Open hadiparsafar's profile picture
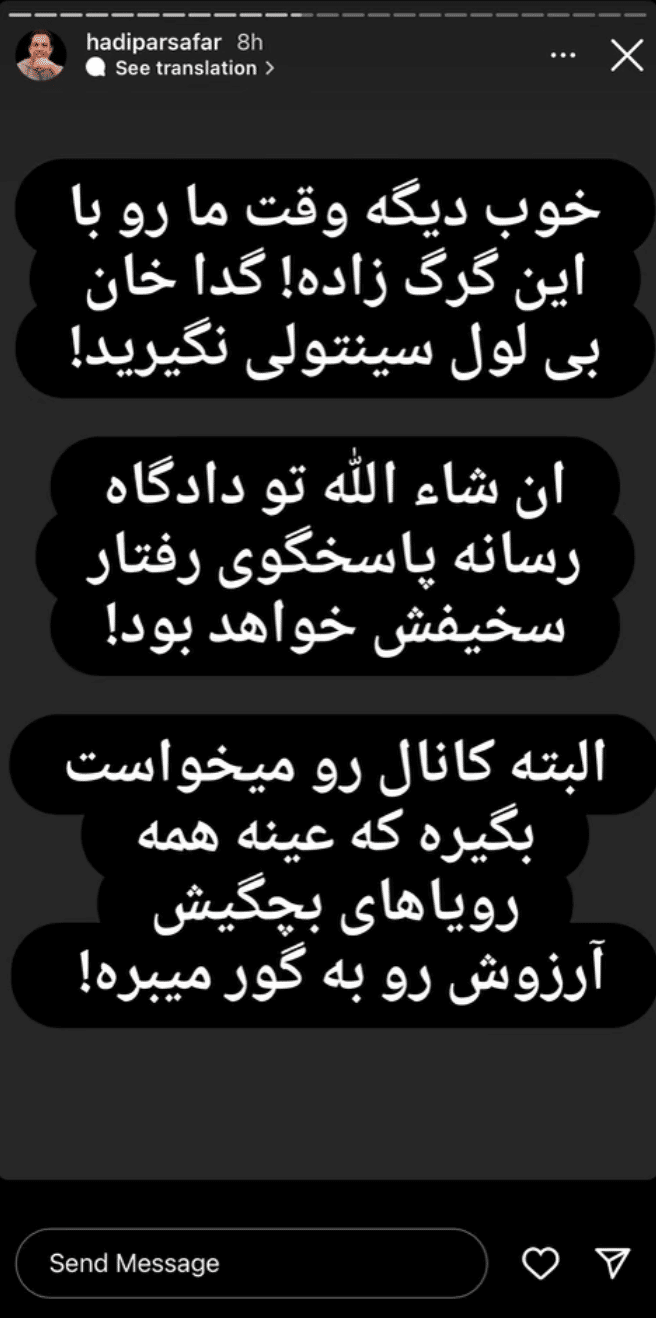 pyautogui.click(x=41, y=56)
